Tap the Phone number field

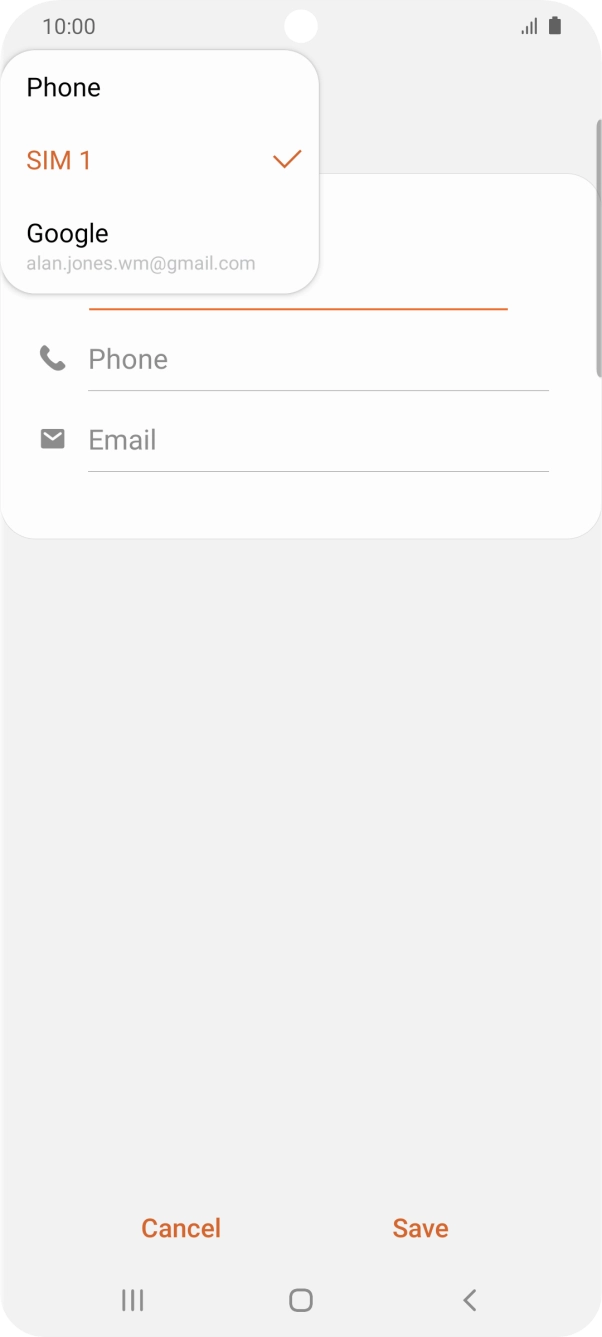[318, 359]
